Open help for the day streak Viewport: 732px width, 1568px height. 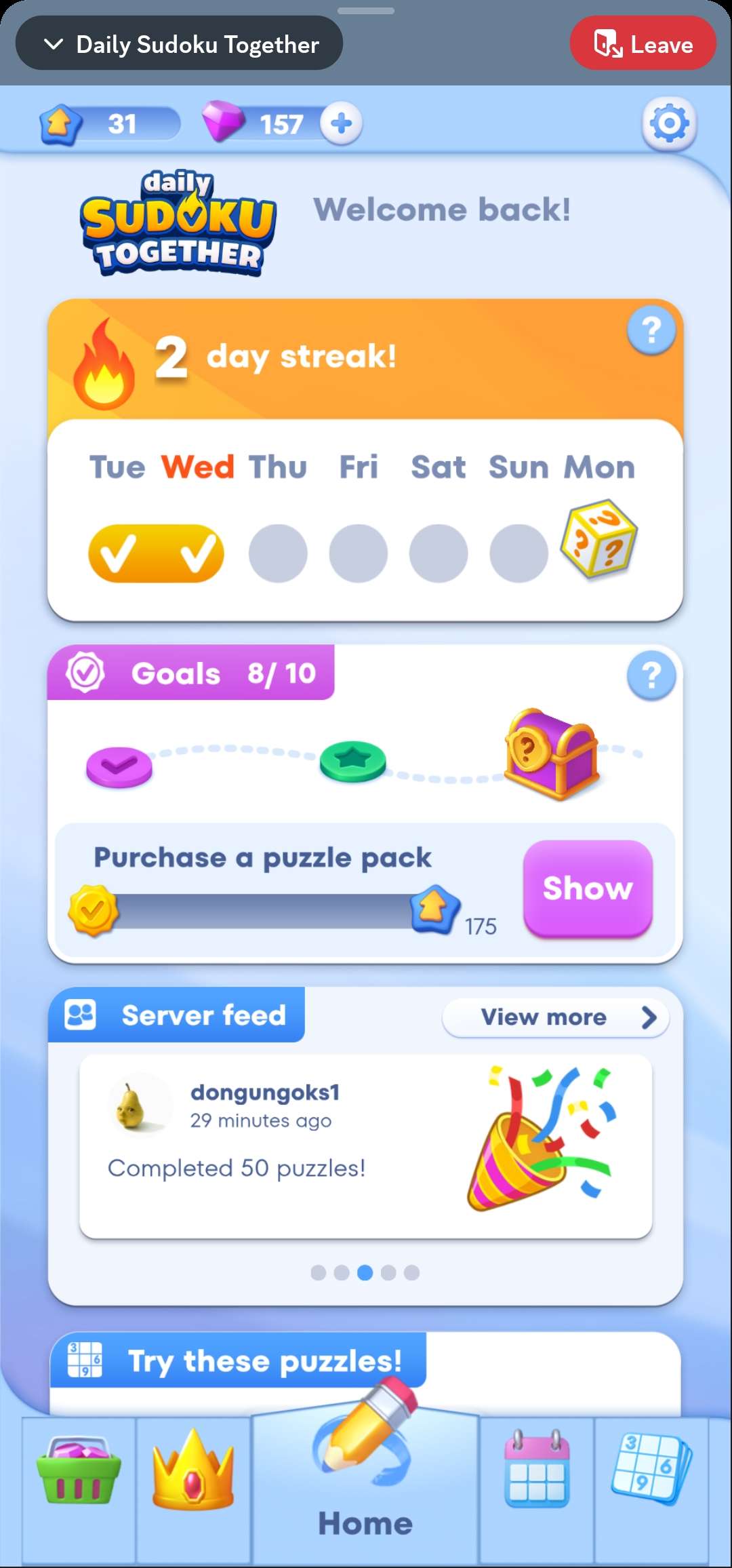click(x=651, y=330)
